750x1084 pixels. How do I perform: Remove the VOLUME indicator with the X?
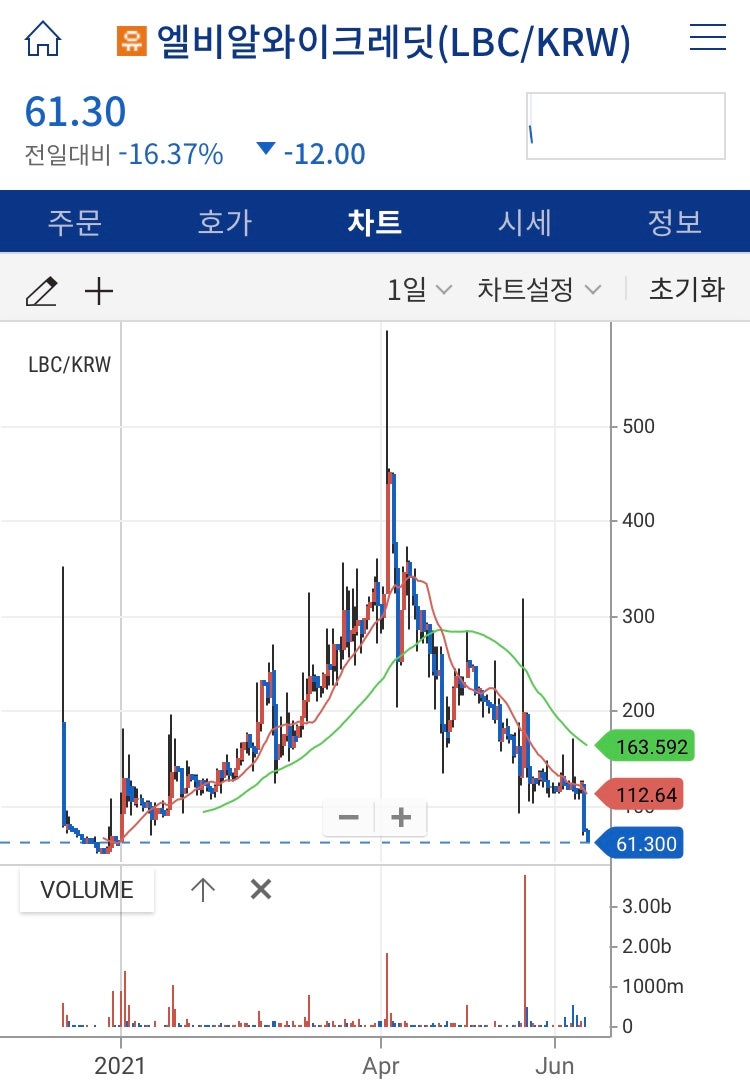point(261,889)
